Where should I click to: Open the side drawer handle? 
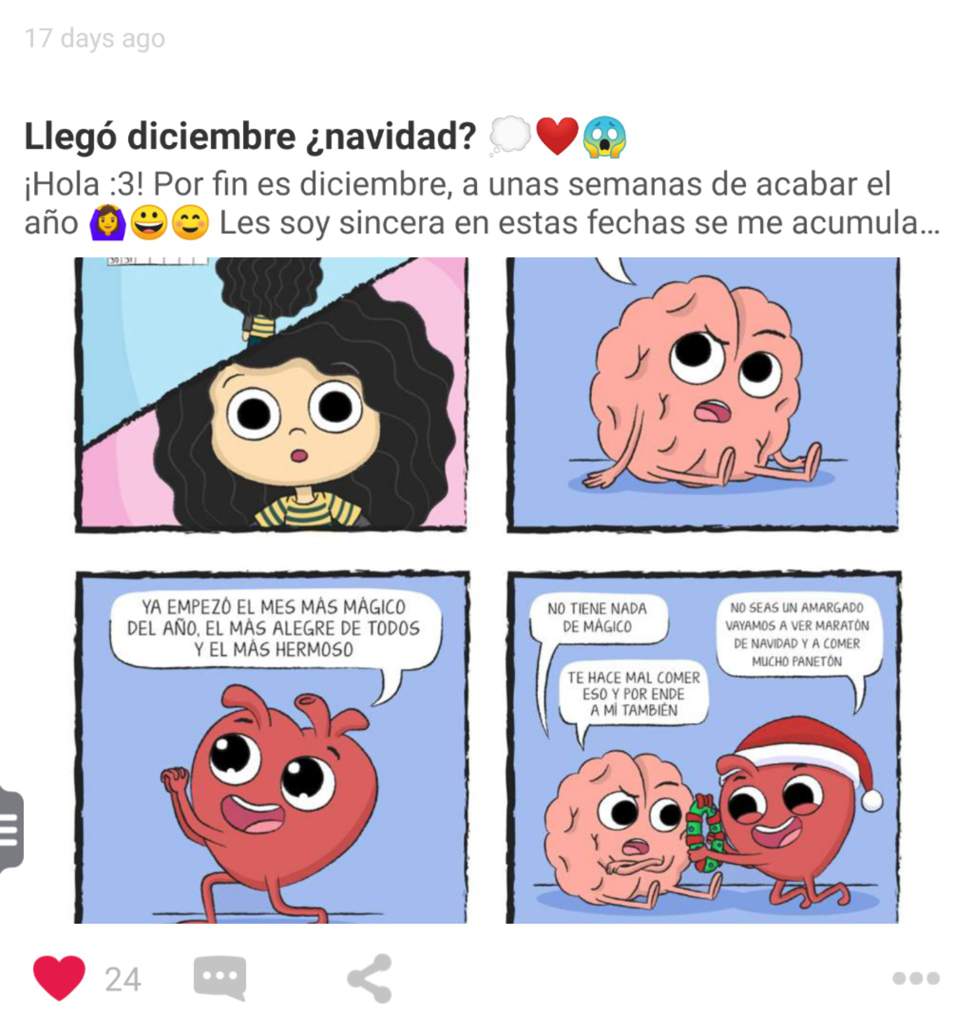coord(9,829)
